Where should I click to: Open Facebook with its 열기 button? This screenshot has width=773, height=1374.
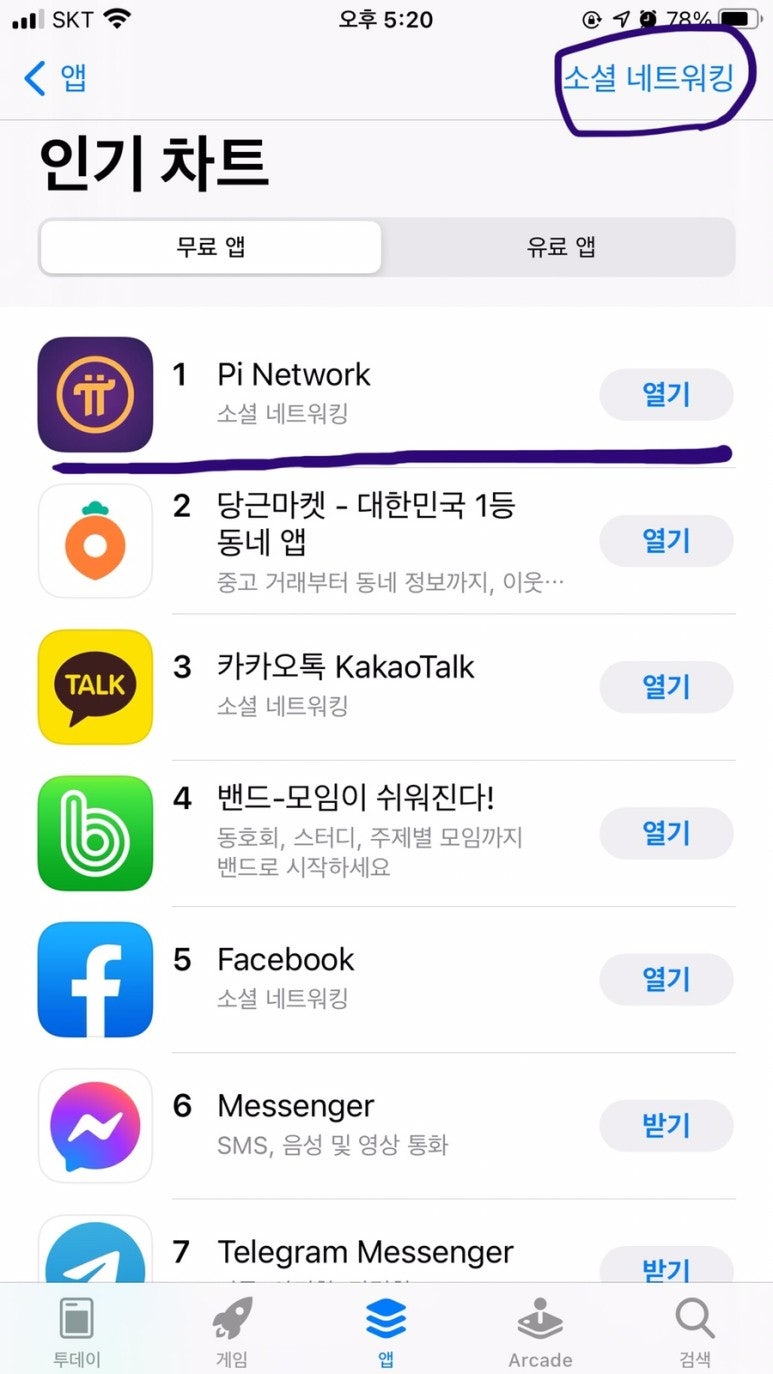[x=666, y=979]
